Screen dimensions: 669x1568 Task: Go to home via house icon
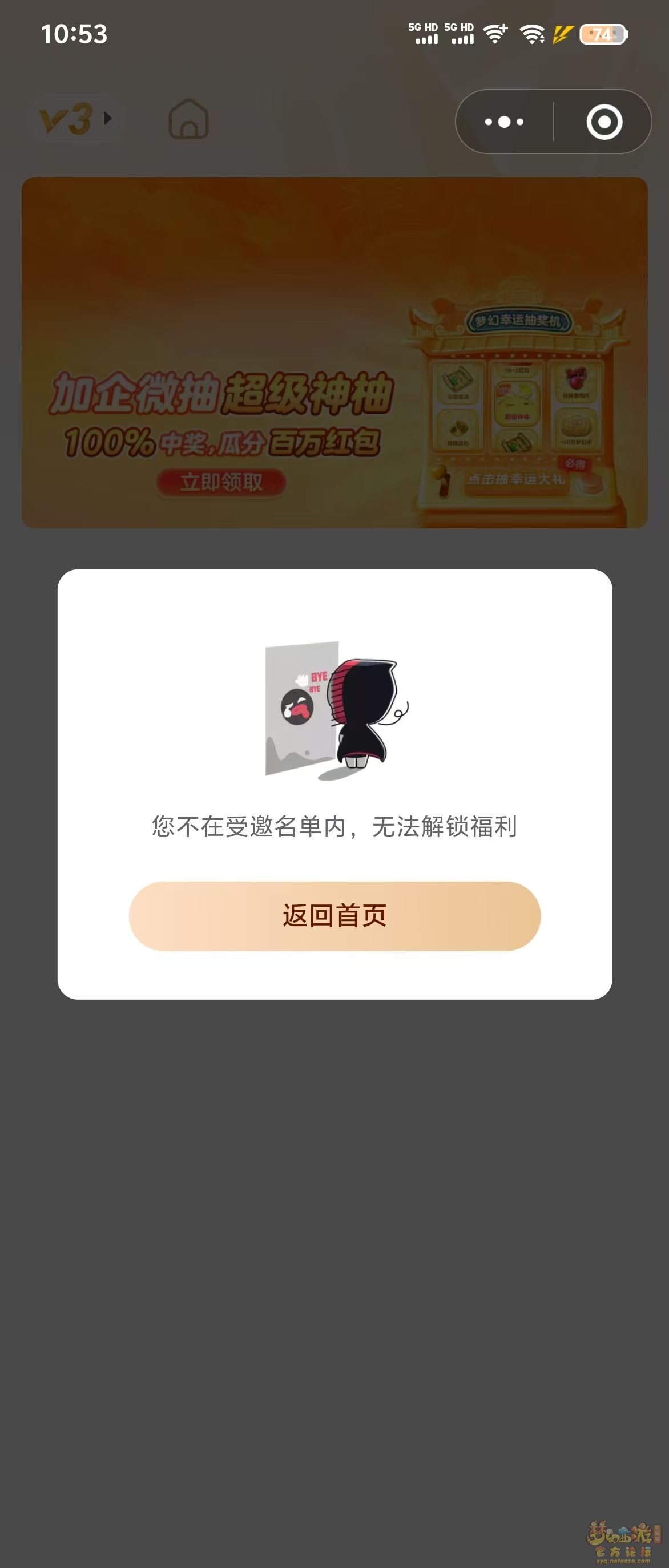point(189,119)
